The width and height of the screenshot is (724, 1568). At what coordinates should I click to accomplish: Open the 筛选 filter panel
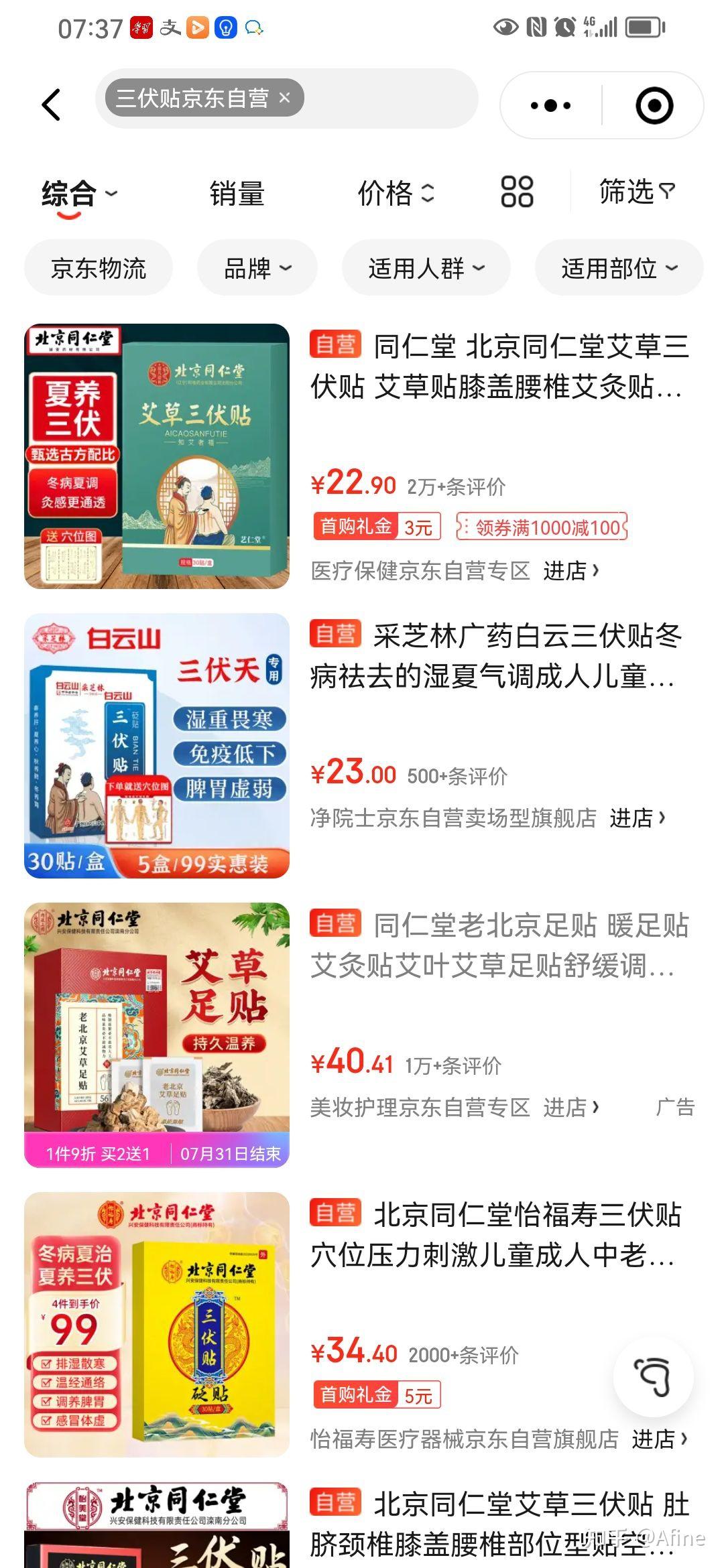coord(636,192)
